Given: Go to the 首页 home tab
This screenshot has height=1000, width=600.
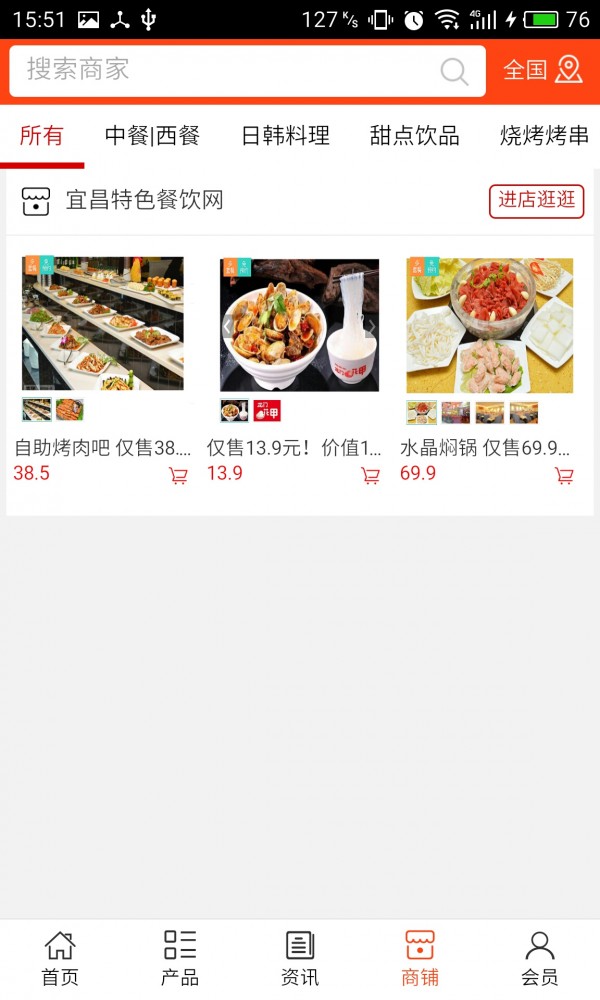Looking at the screenshot, I should click(x=60, y=958).
